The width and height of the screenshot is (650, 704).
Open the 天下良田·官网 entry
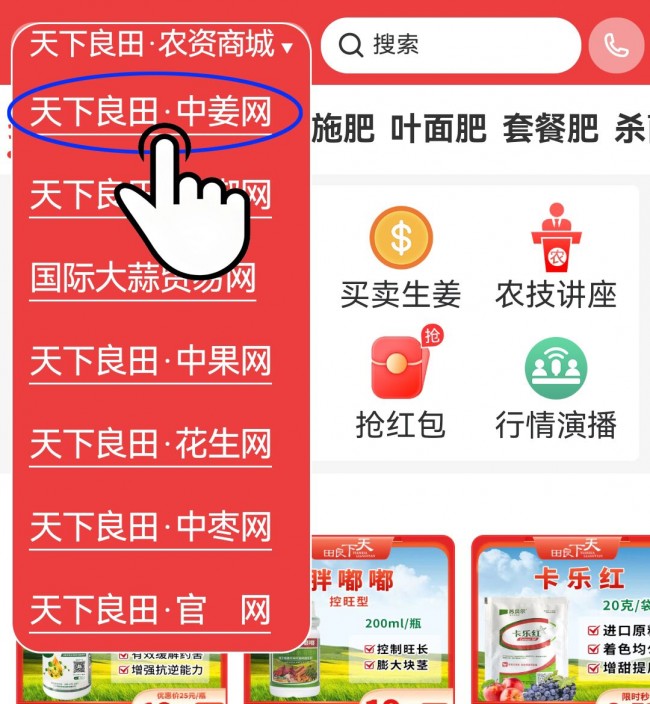(150, 609)
